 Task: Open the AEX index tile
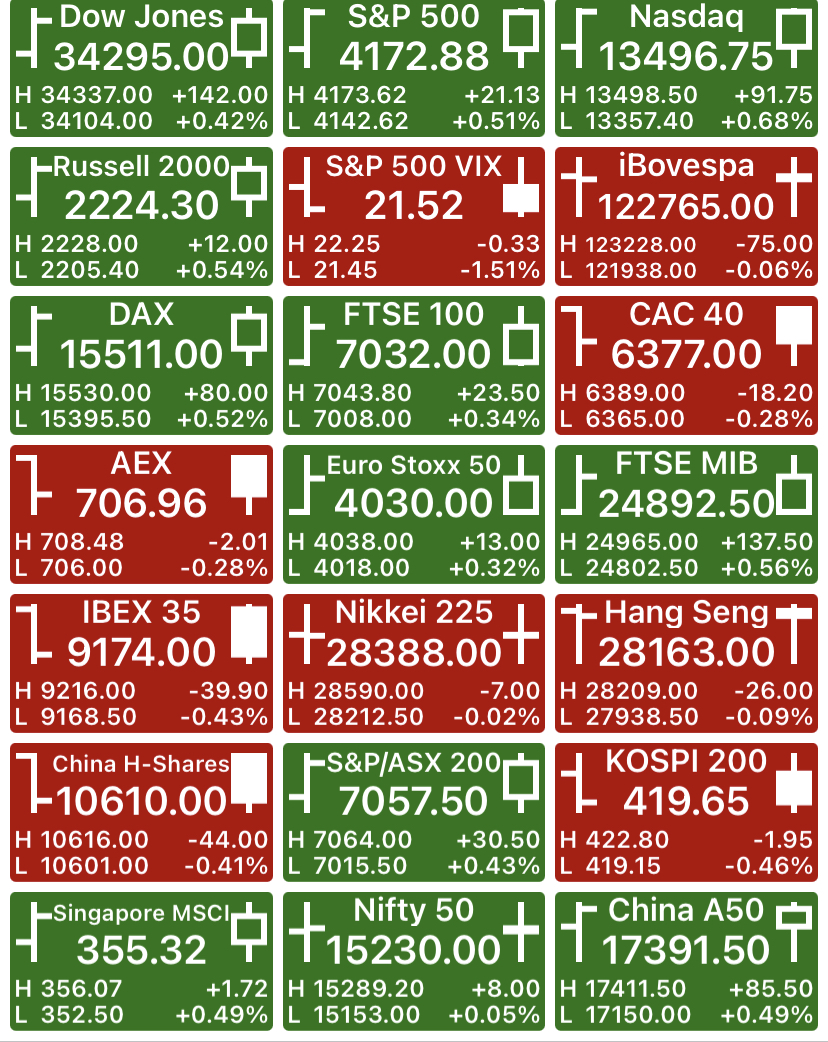click(x=142, y=514)
